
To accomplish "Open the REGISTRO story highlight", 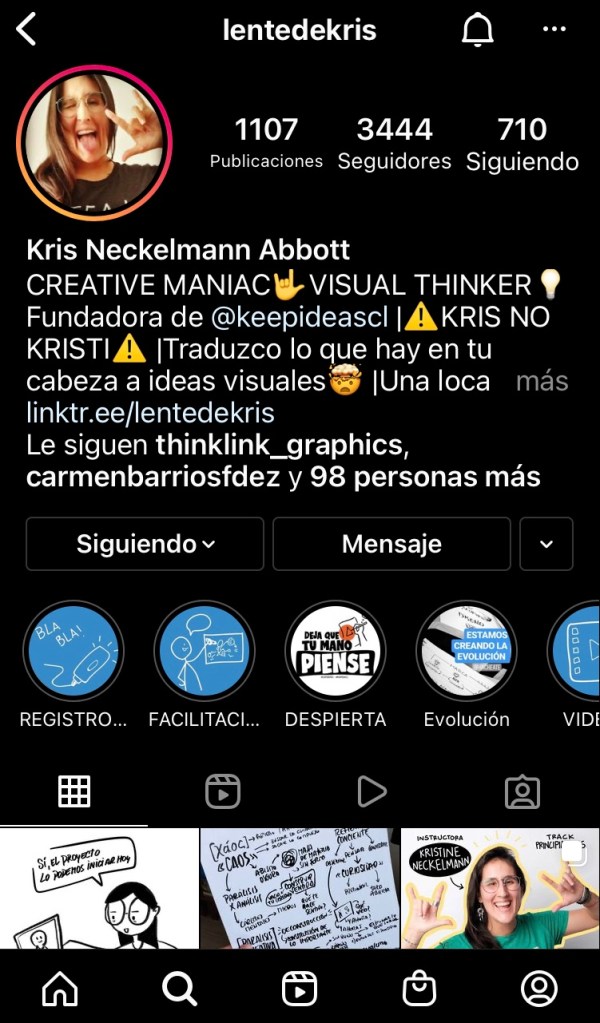I will coord(73,650).
